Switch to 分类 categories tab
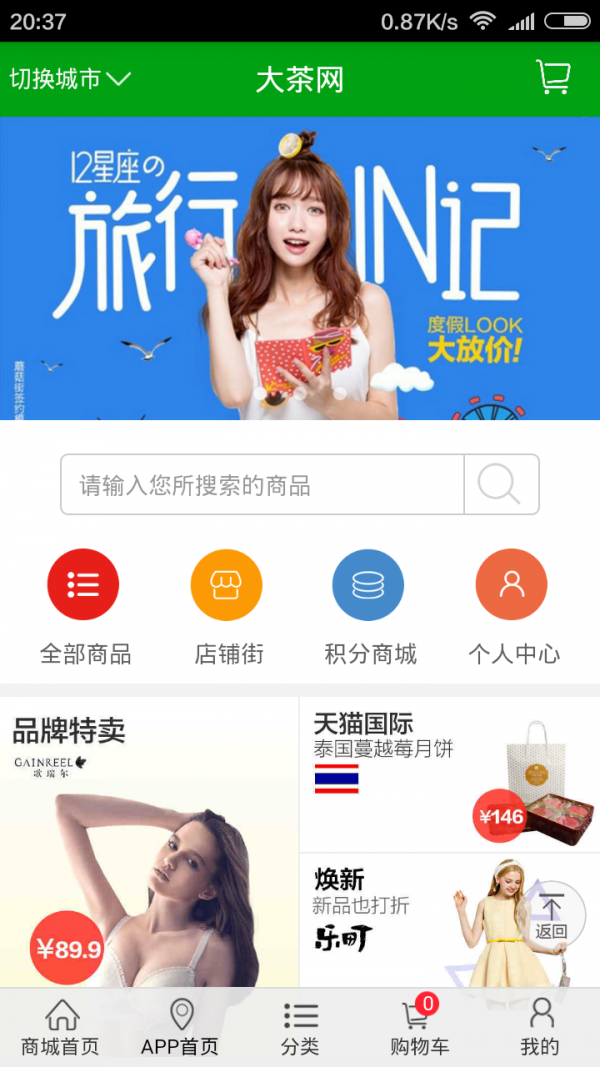The height and width of the screenshot is (1067, 600). pos(300,1028)
